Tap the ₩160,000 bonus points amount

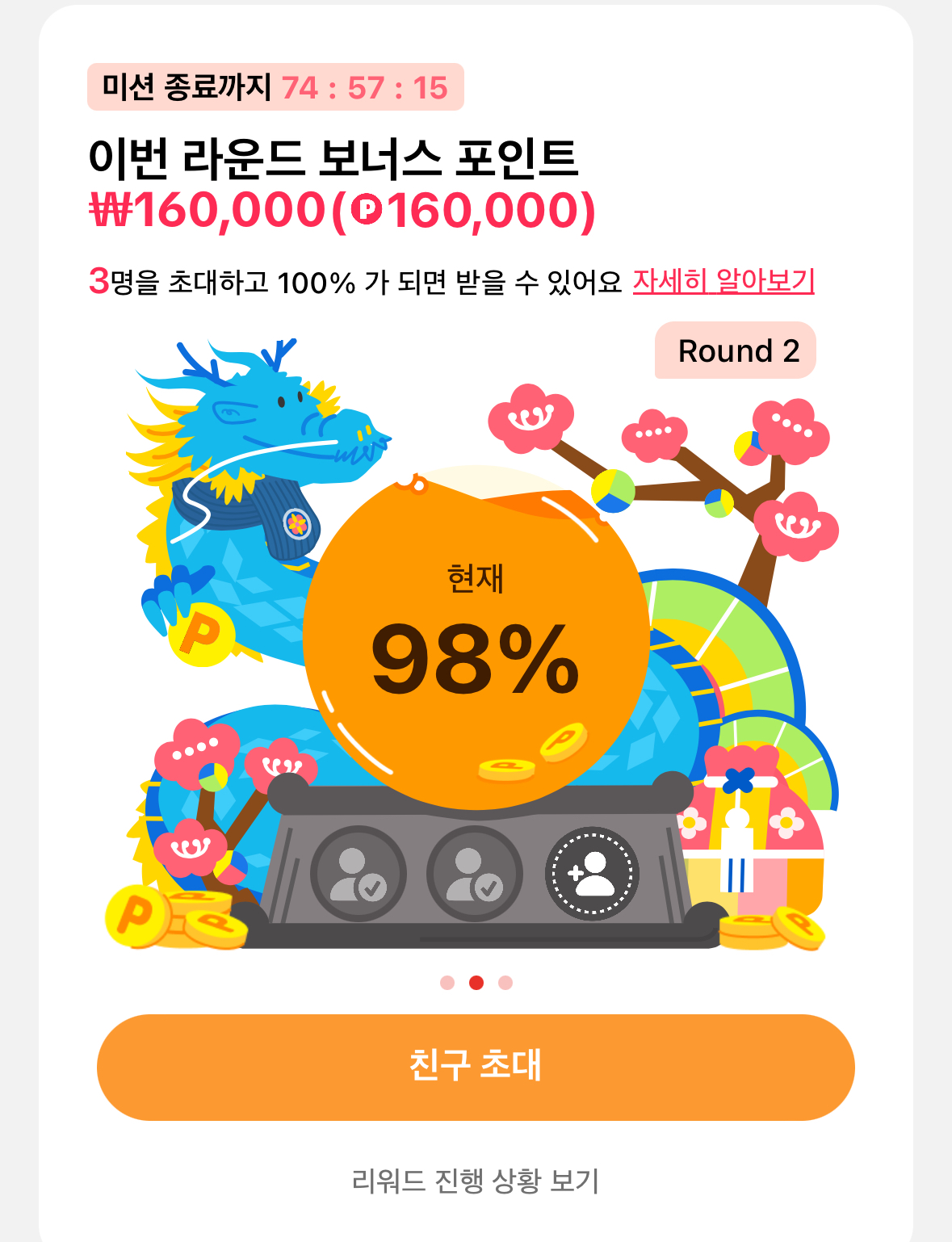342,211
